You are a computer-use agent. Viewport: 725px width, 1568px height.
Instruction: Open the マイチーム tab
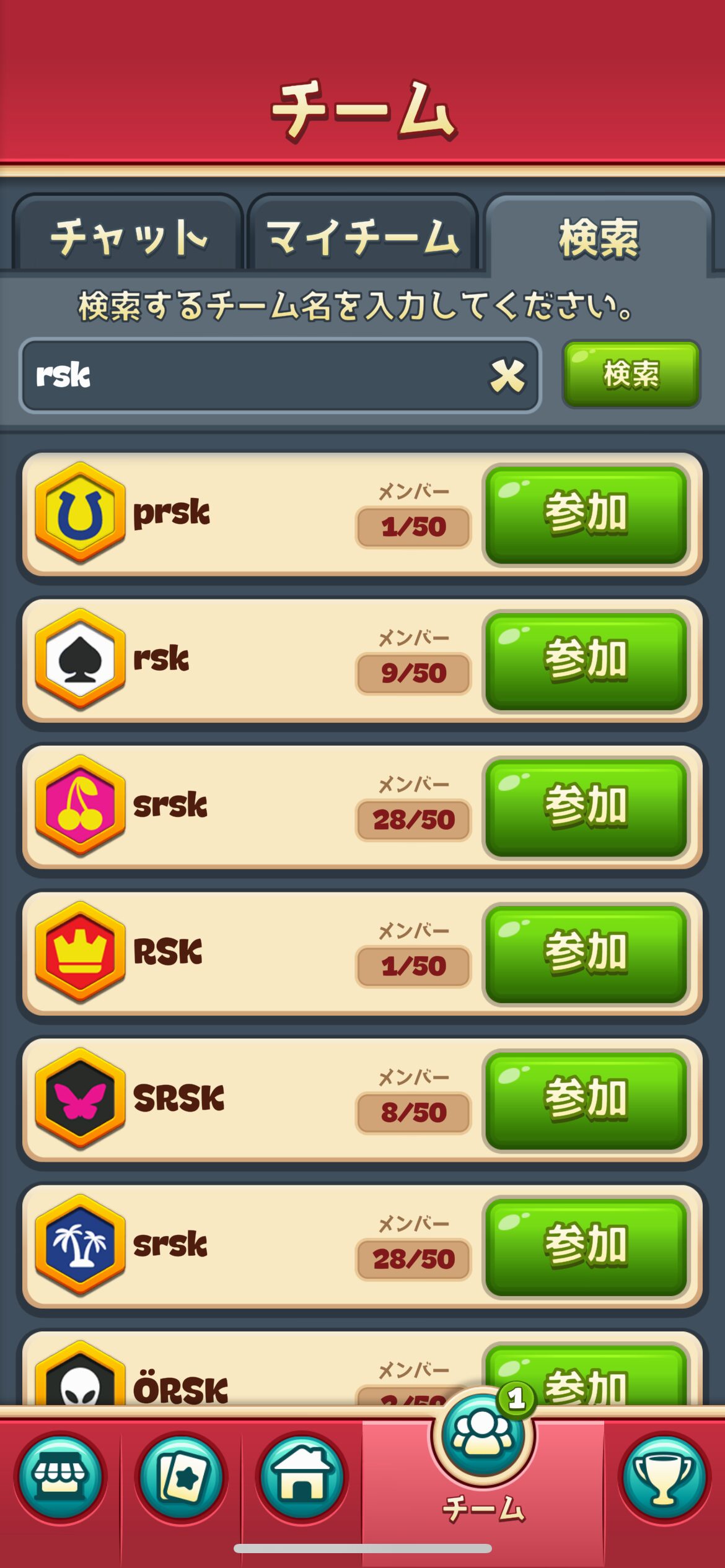(x=362, y=237)
